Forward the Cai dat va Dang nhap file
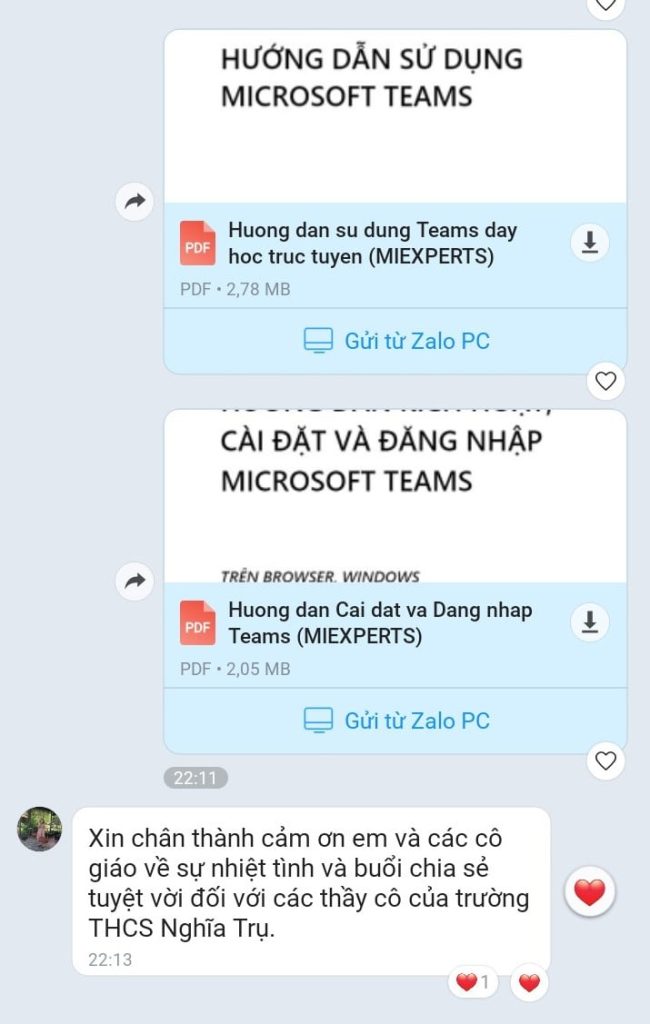The image size is (650, 1024). [134, 581]
